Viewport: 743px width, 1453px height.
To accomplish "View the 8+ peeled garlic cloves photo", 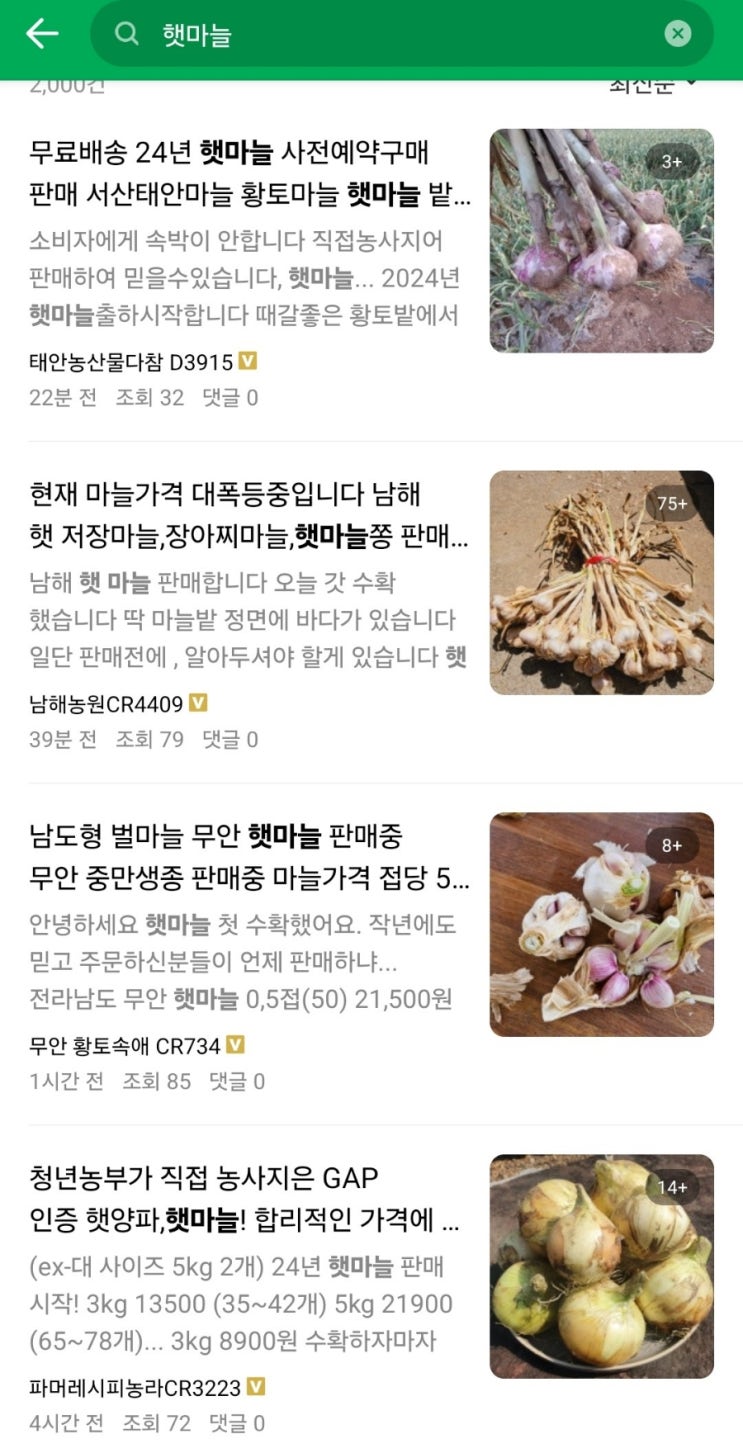I will point(601,924).
